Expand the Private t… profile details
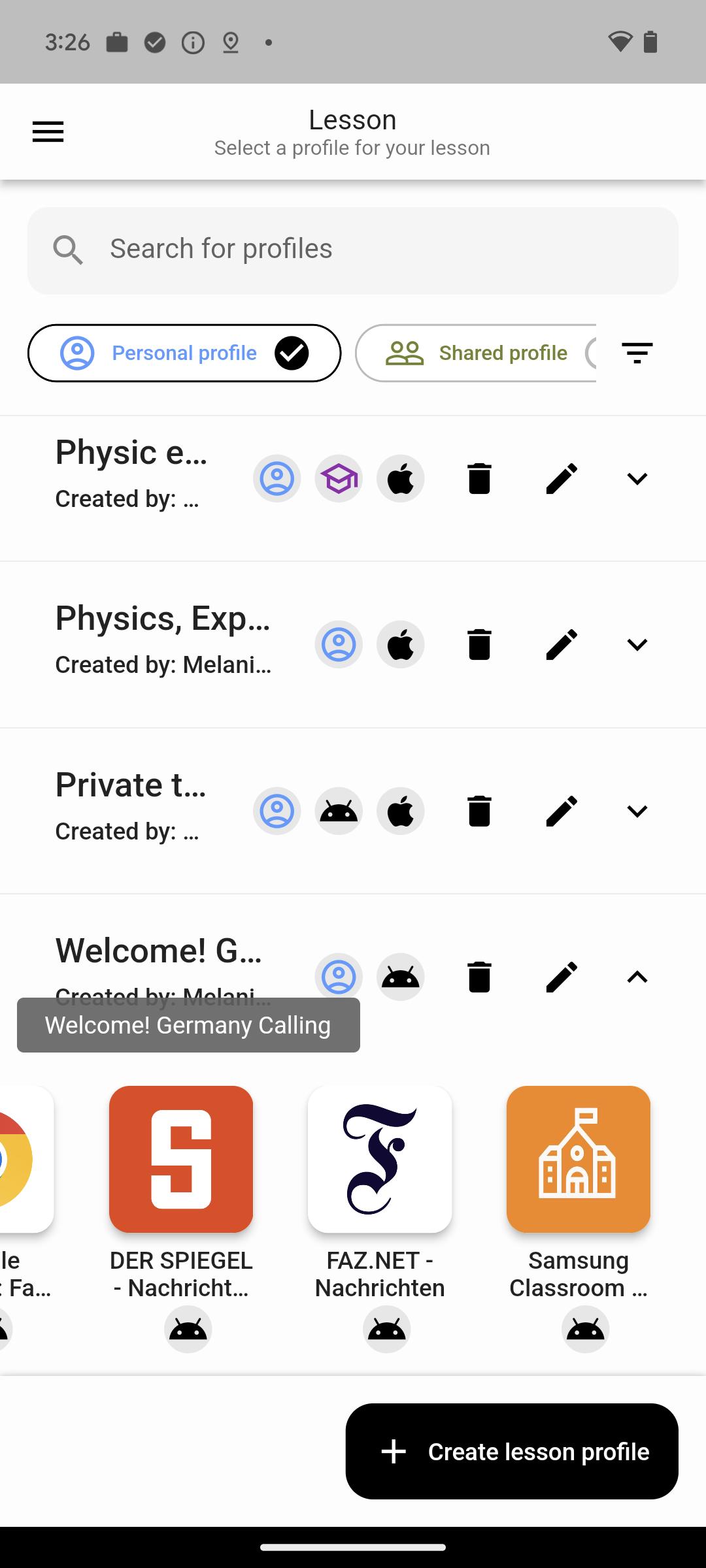 637,811
